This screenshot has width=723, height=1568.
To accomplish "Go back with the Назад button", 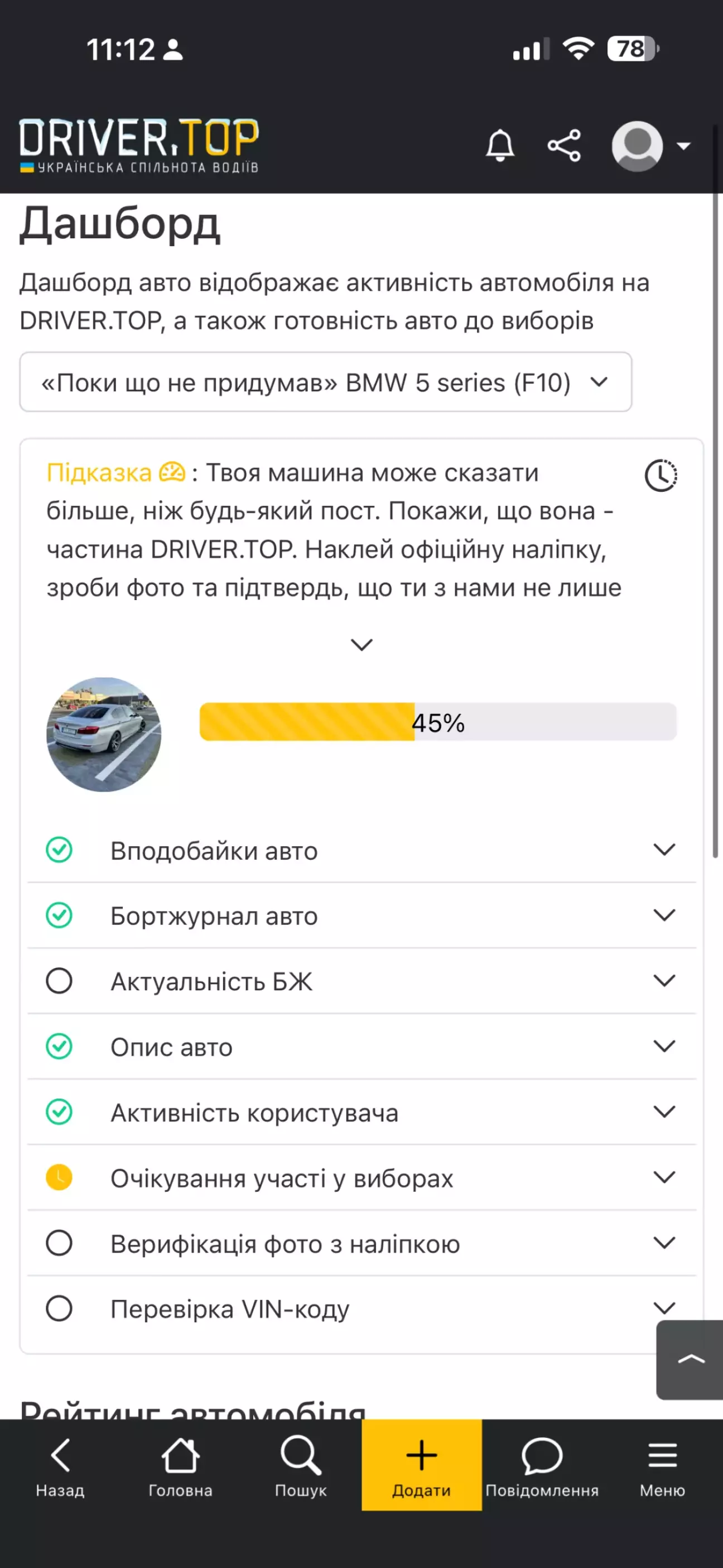I will pos(60,1466).
